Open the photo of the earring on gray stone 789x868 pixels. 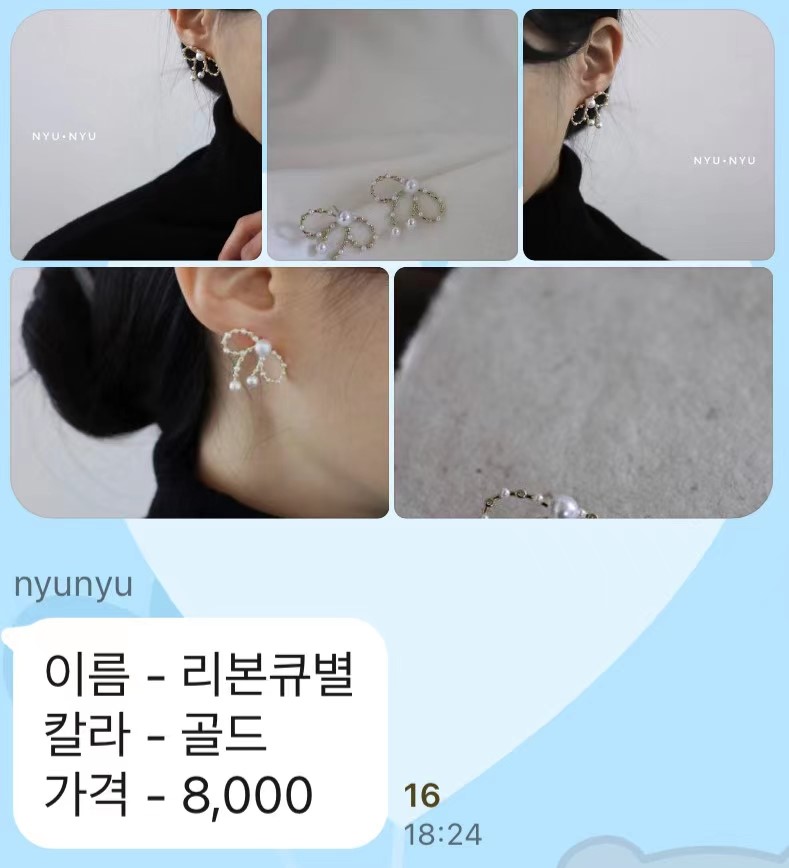pyautogui.click(x=583, y=392)
